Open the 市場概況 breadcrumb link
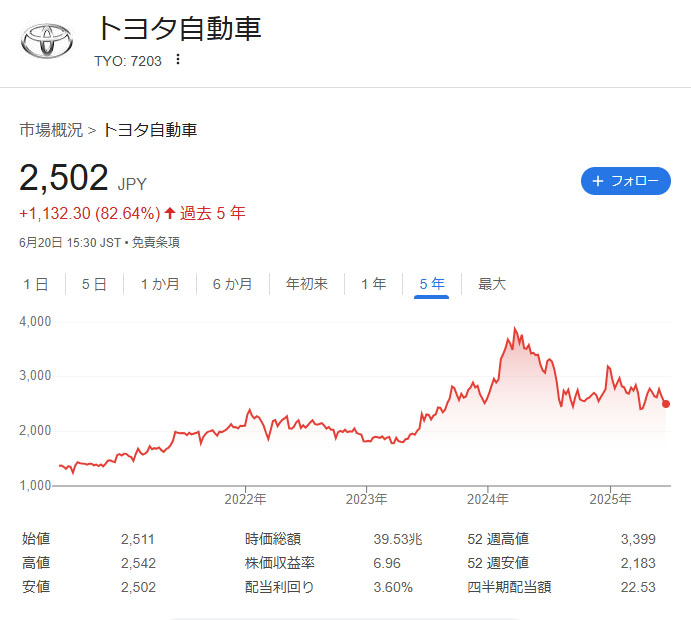Image resolution: width=691 pixels, height=620 pixels. tap(50, 130)
